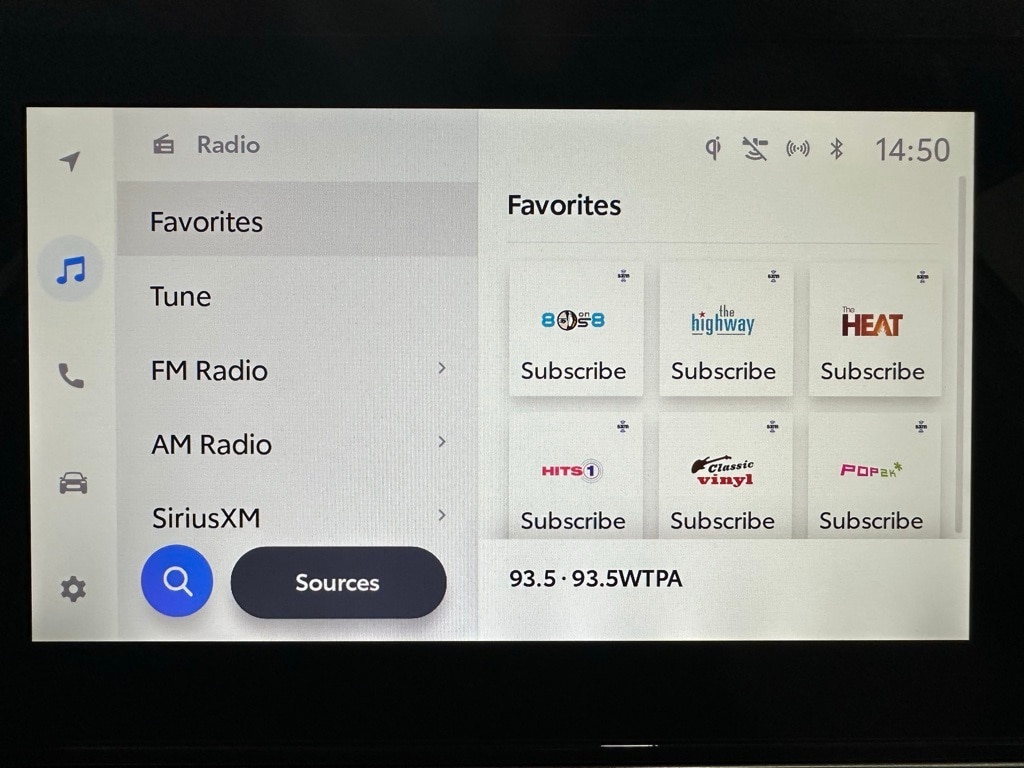Select Favorites in the radio menu

tap(296, 222)
